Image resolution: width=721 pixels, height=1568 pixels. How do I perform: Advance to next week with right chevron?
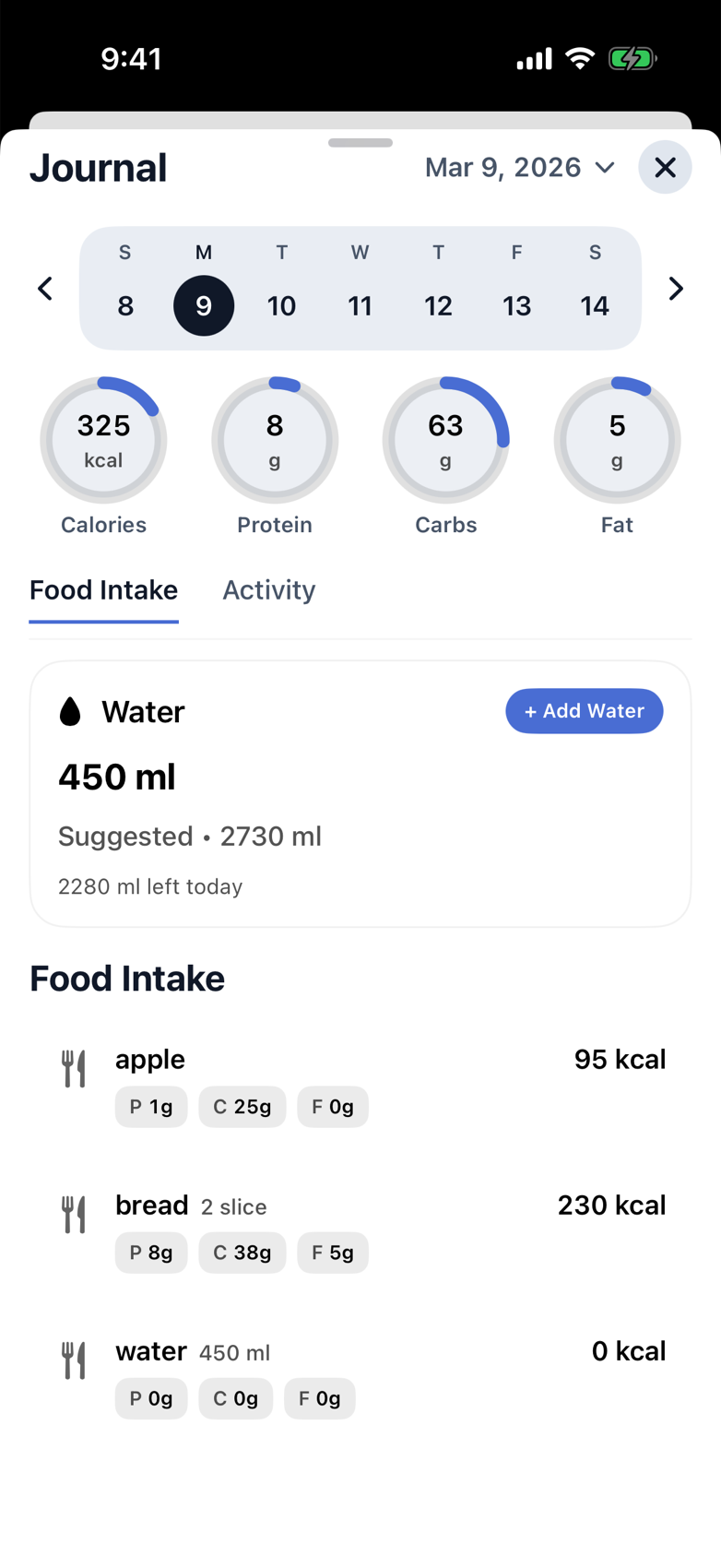tap(676, 288)
